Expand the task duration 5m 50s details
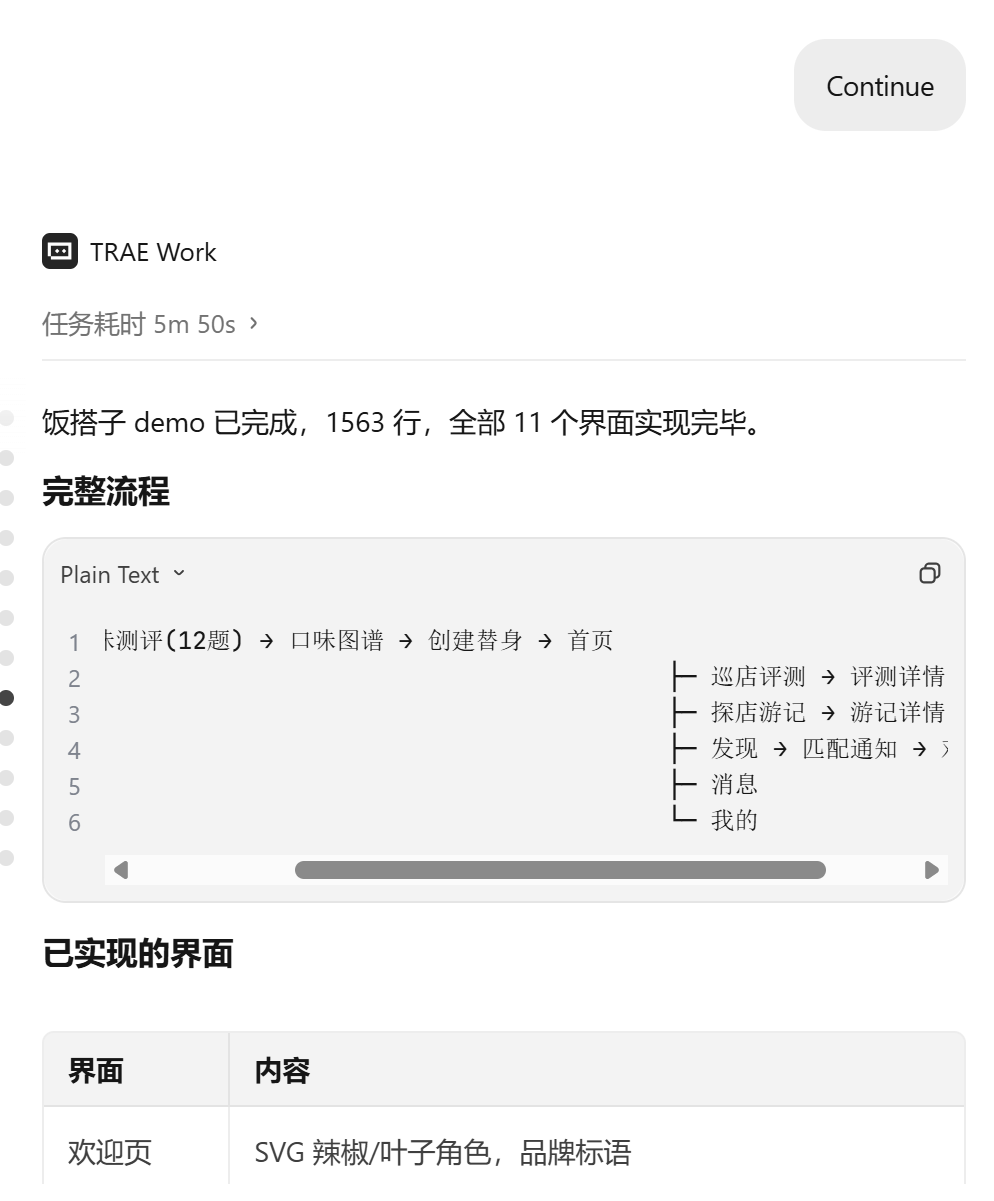This screenshot has width=994, height=1201. 151,324
